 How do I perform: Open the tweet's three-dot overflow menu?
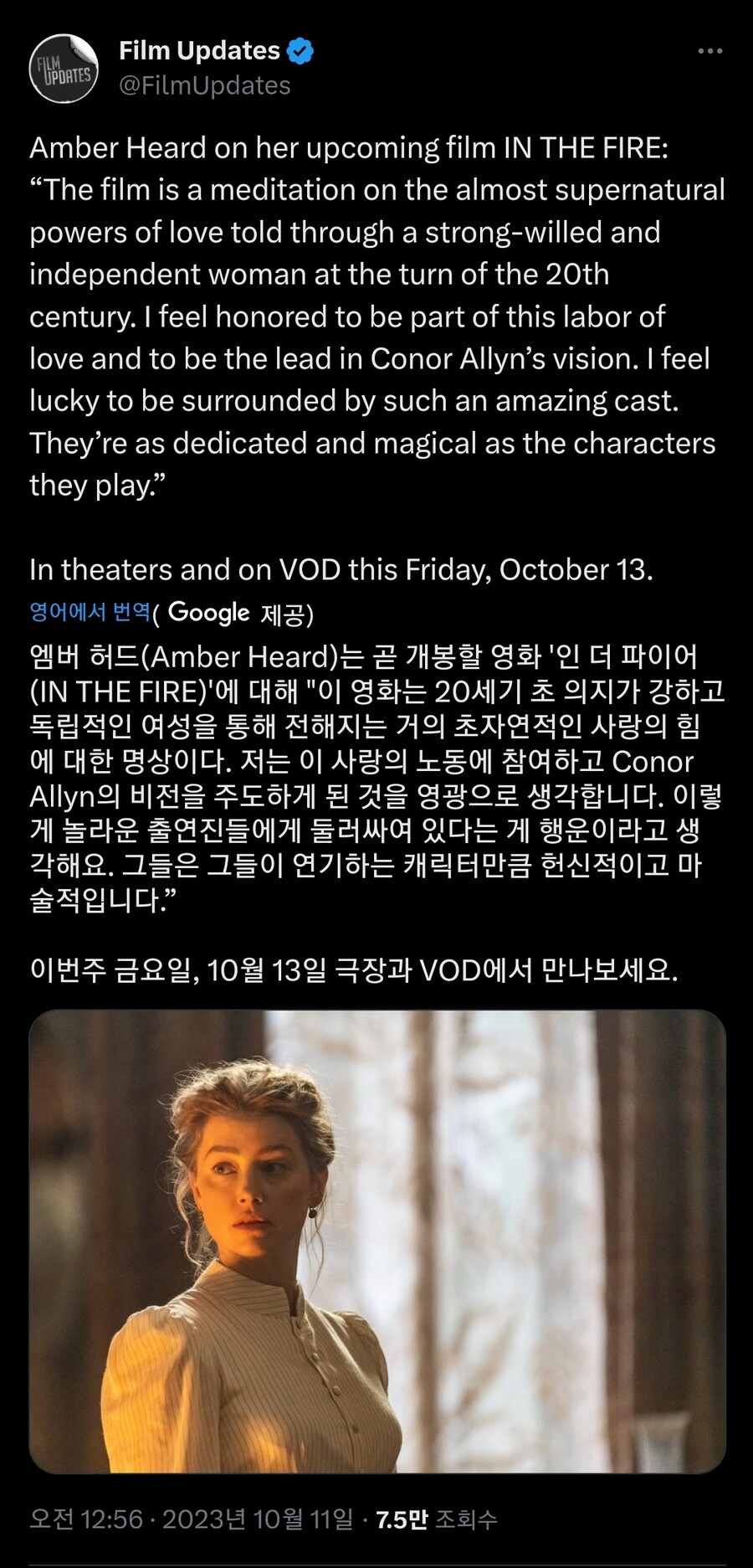click(x=709, y=51)
